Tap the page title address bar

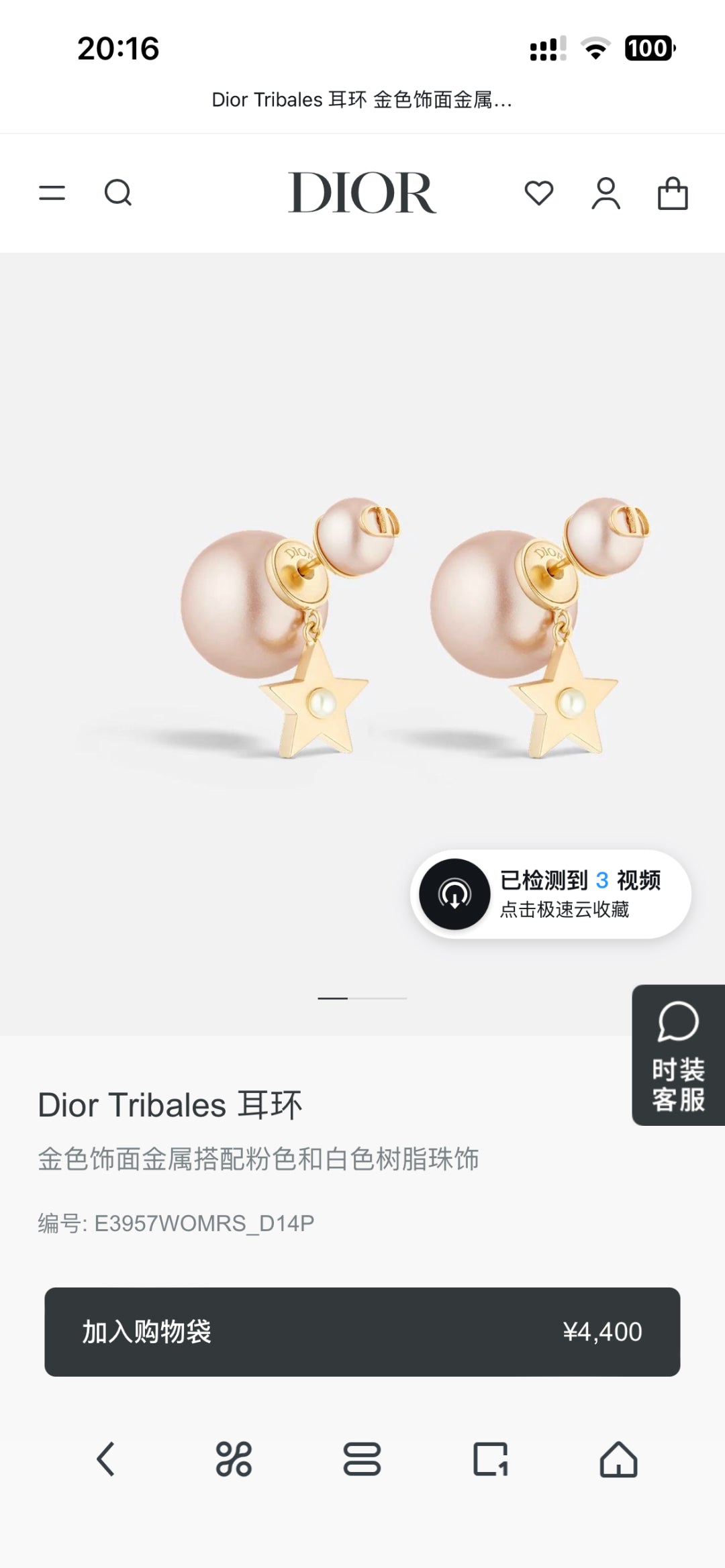click(x=362, y=100)
